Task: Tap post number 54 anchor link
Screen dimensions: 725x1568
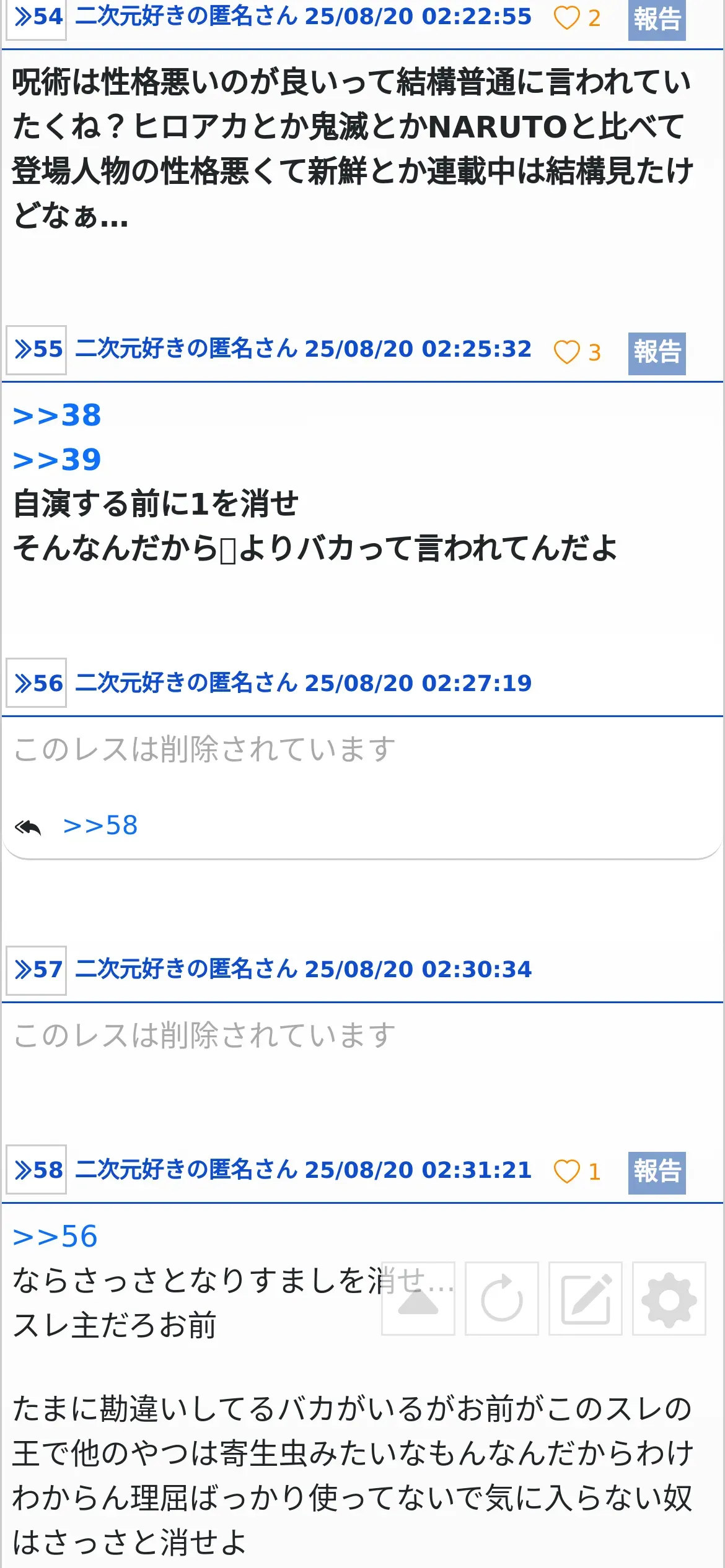Action: 37,19
